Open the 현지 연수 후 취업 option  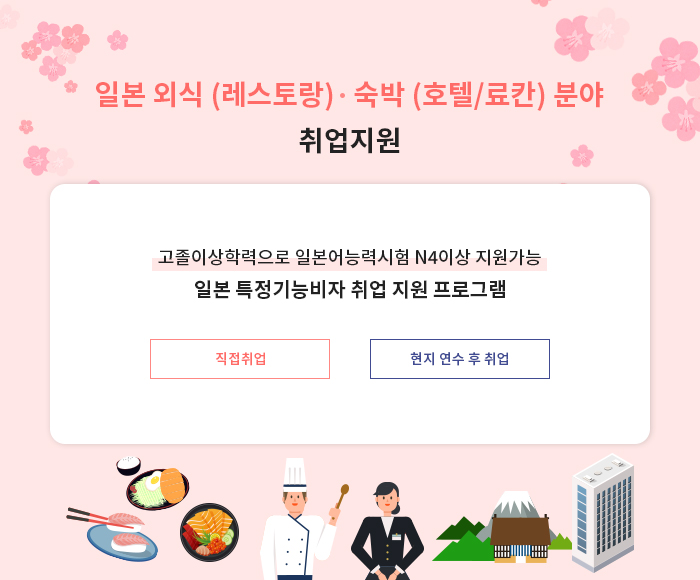[460, 359]
